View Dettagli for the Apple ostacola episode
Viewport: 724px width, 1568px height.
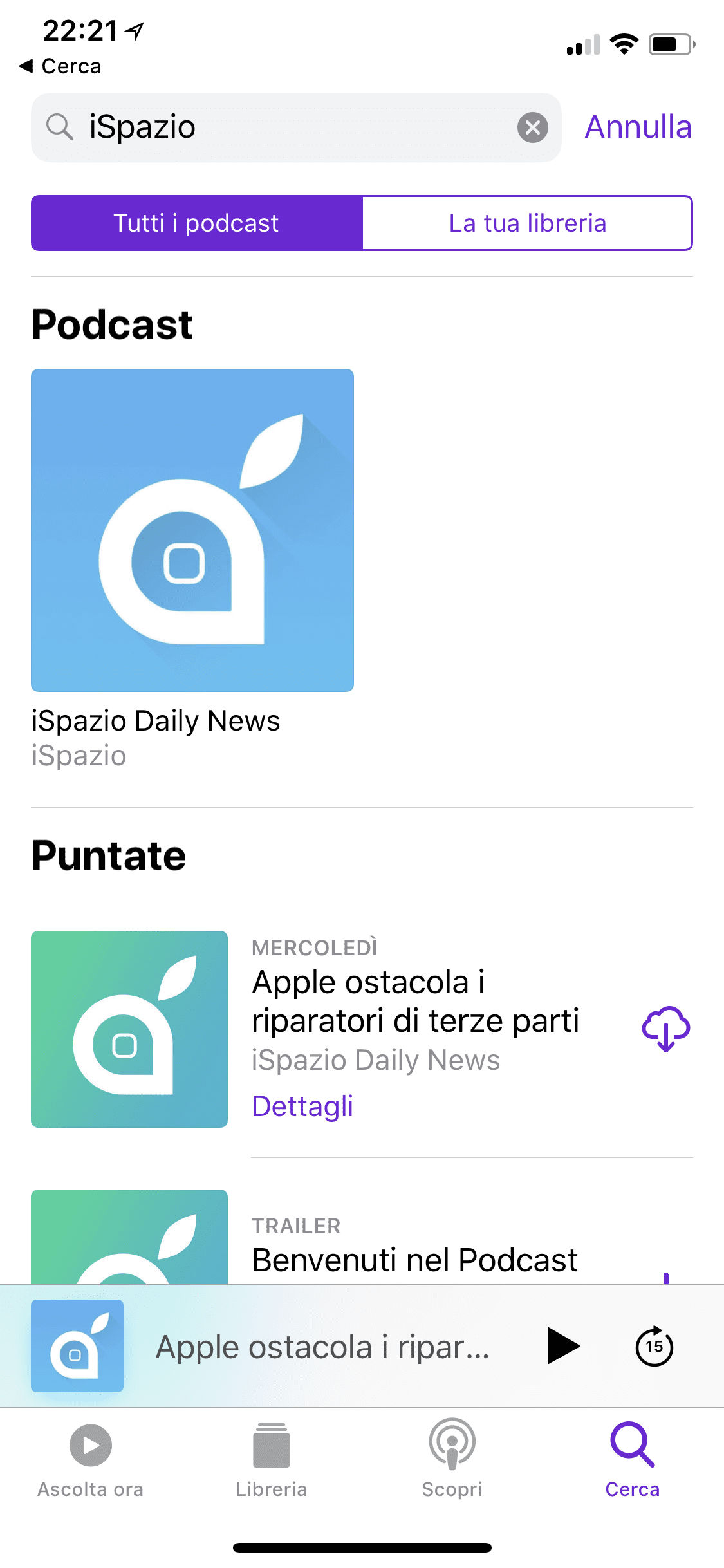tap(302, 1106)
